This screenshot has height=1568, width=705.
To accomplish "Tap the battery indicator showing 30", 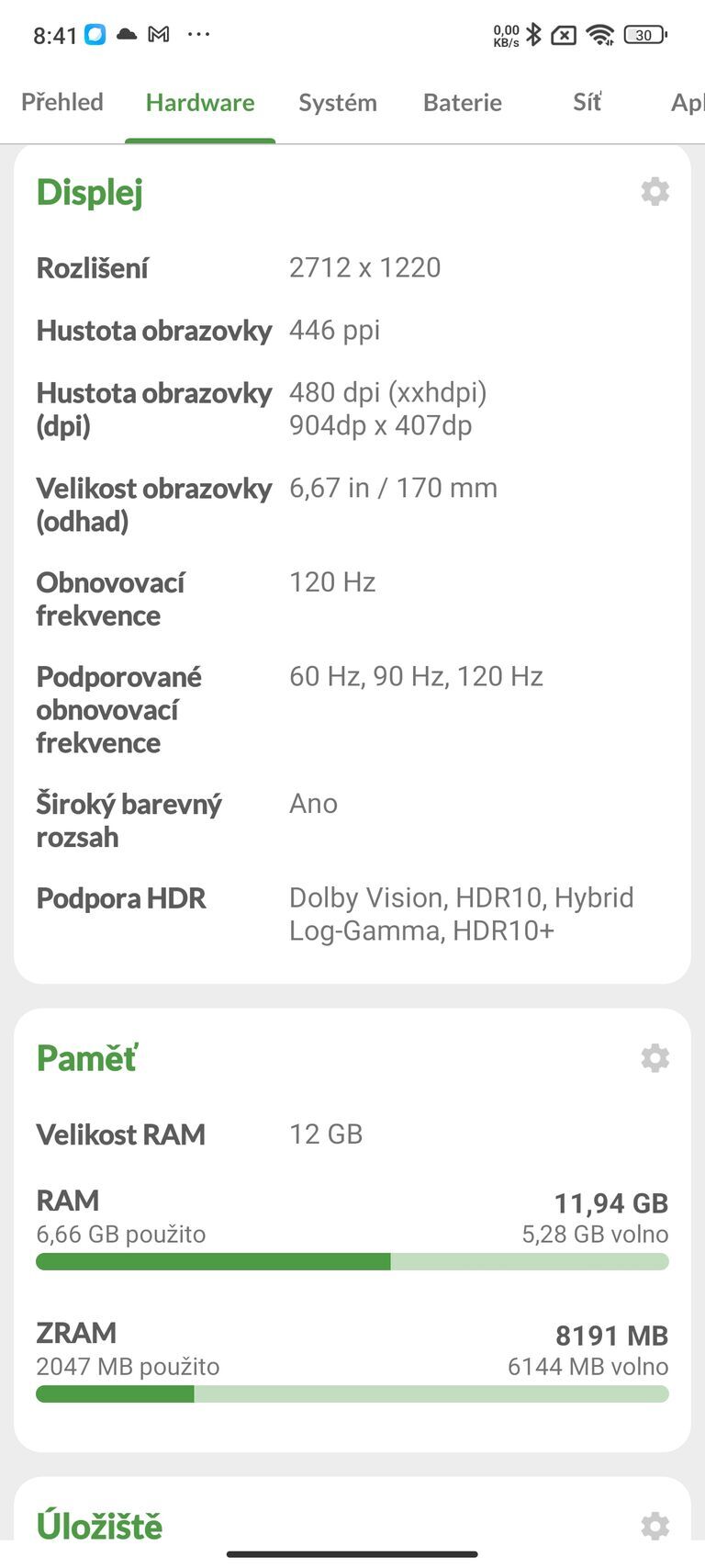I will pyautogui.click(x=644, y=34).
